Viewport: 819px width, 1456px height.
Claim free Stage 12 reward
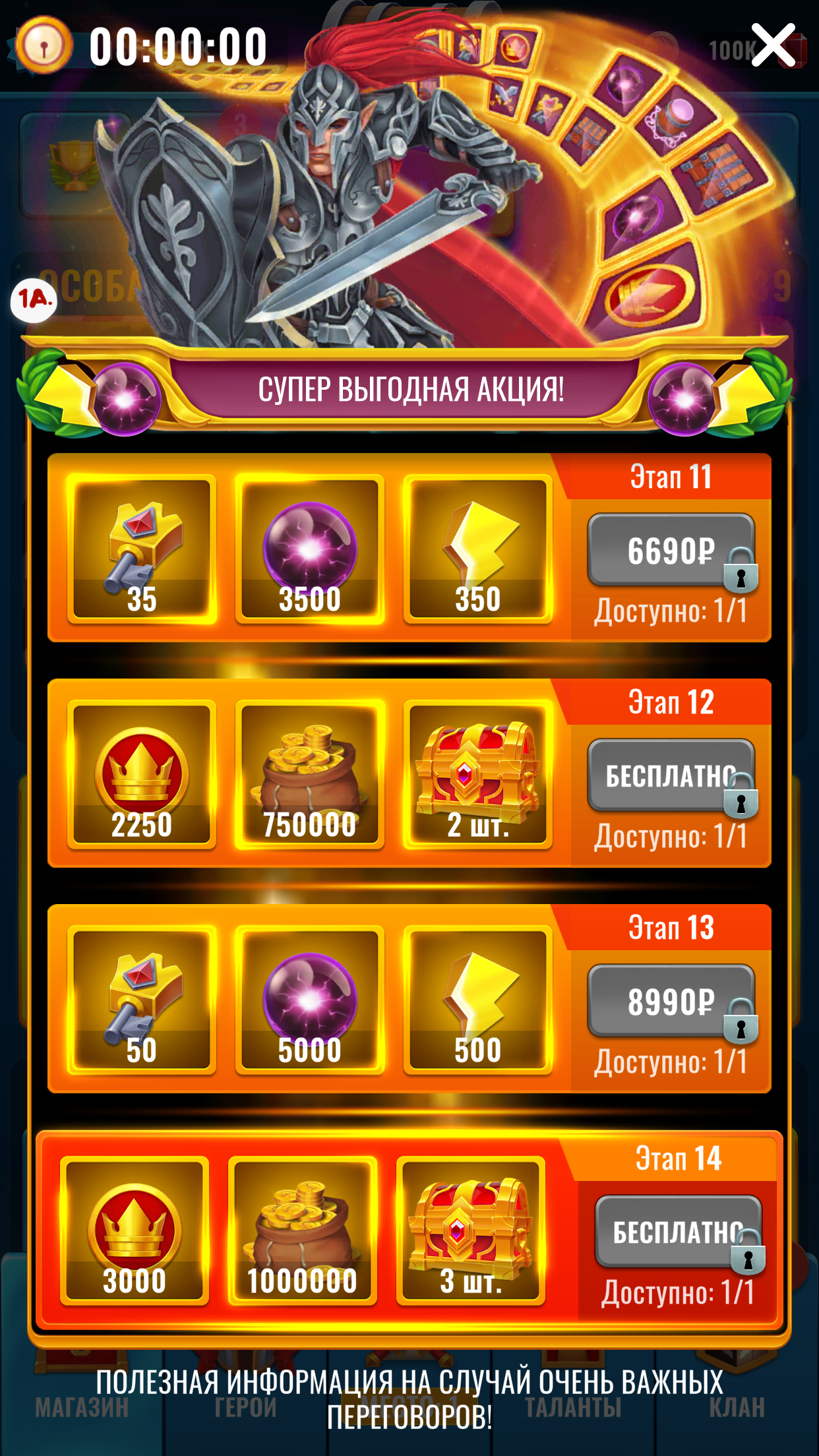[671, 775]
